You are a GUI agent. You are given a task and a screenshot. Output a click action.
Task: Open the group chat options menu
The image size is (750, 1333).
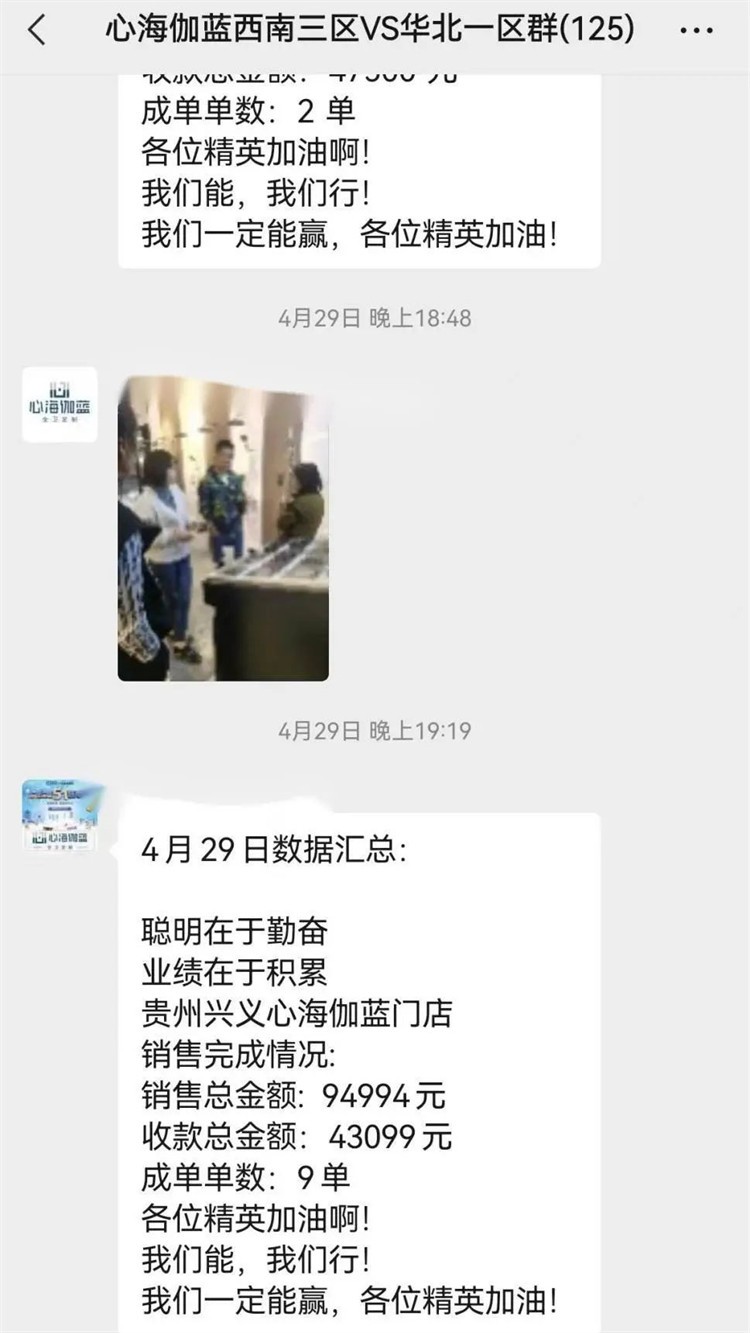point(696,31)
